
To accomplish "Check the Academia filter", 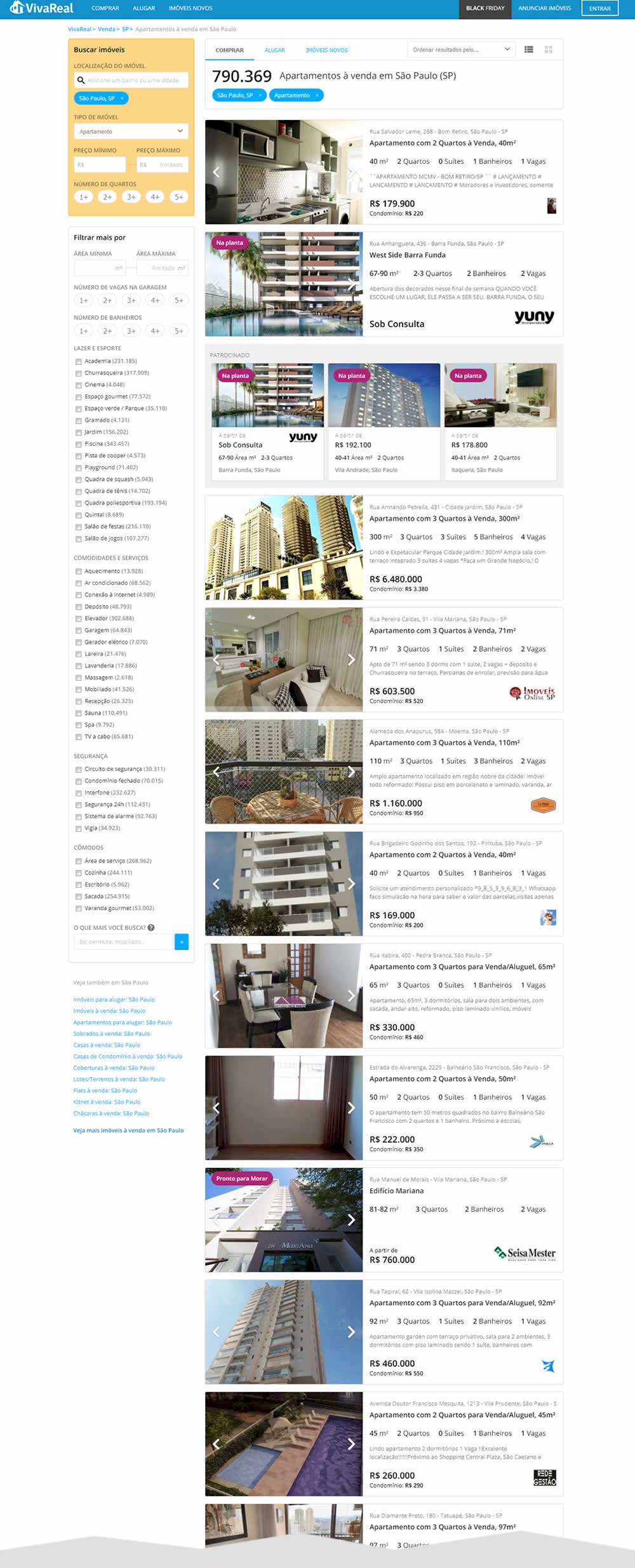I will 79,361.
